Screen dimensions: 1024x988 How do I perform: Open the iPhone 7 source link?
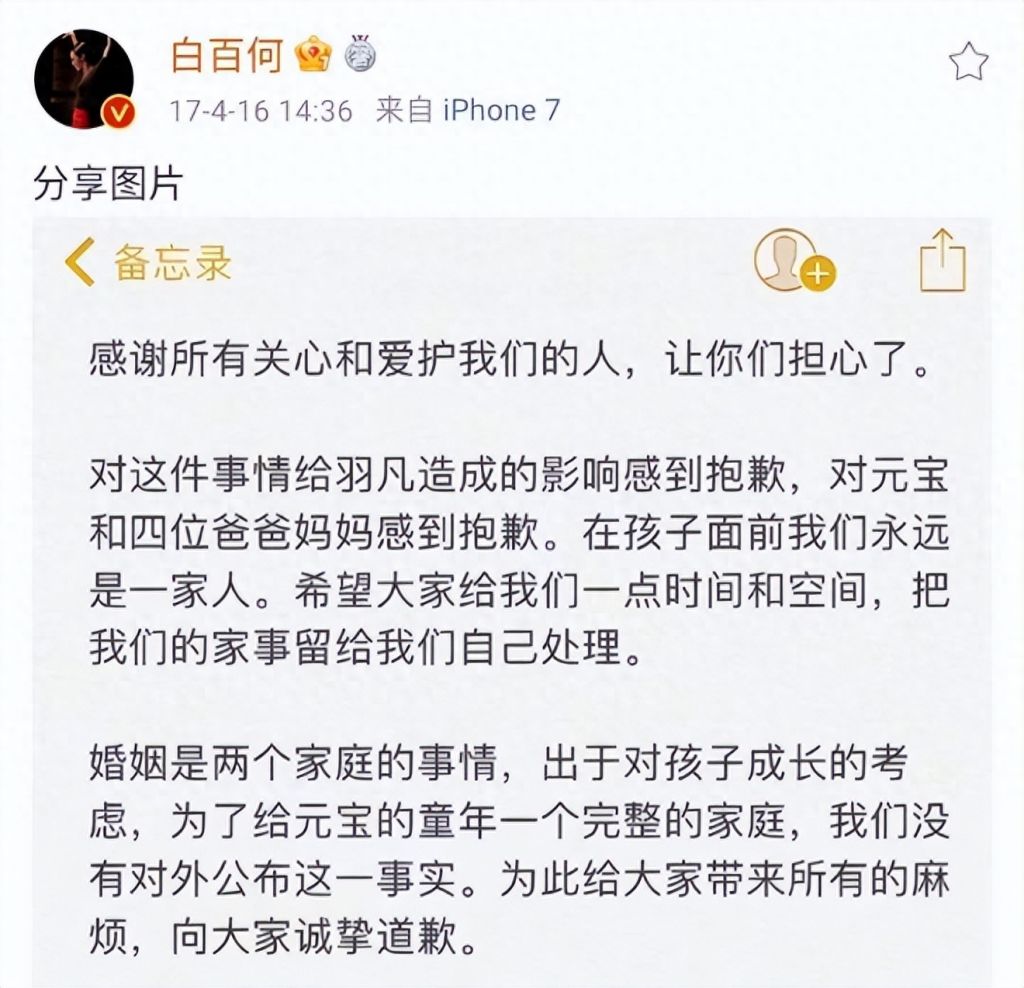(x=501, y=109)
